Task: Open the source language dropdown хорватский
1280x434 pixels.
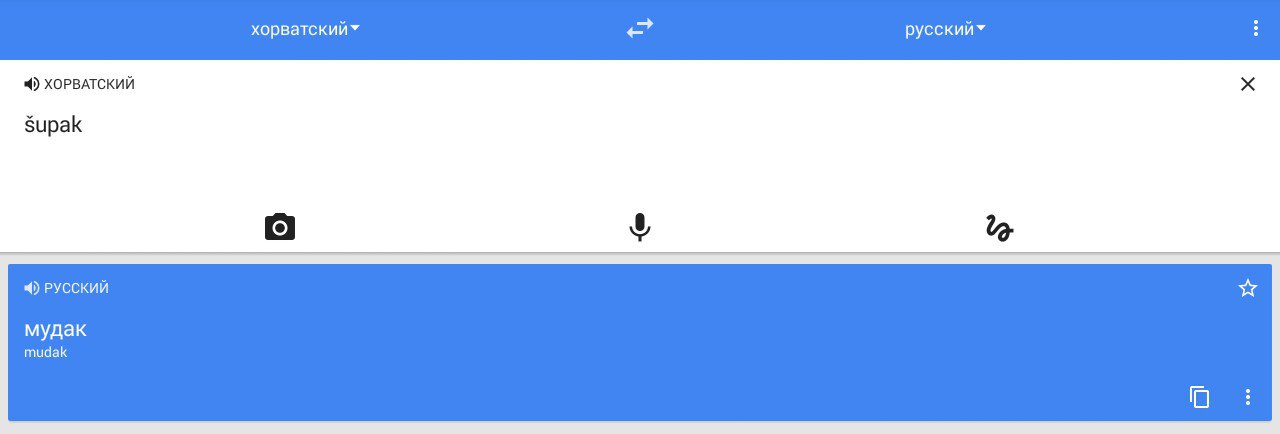Action: pyautogui.click(x=305, y=29)
